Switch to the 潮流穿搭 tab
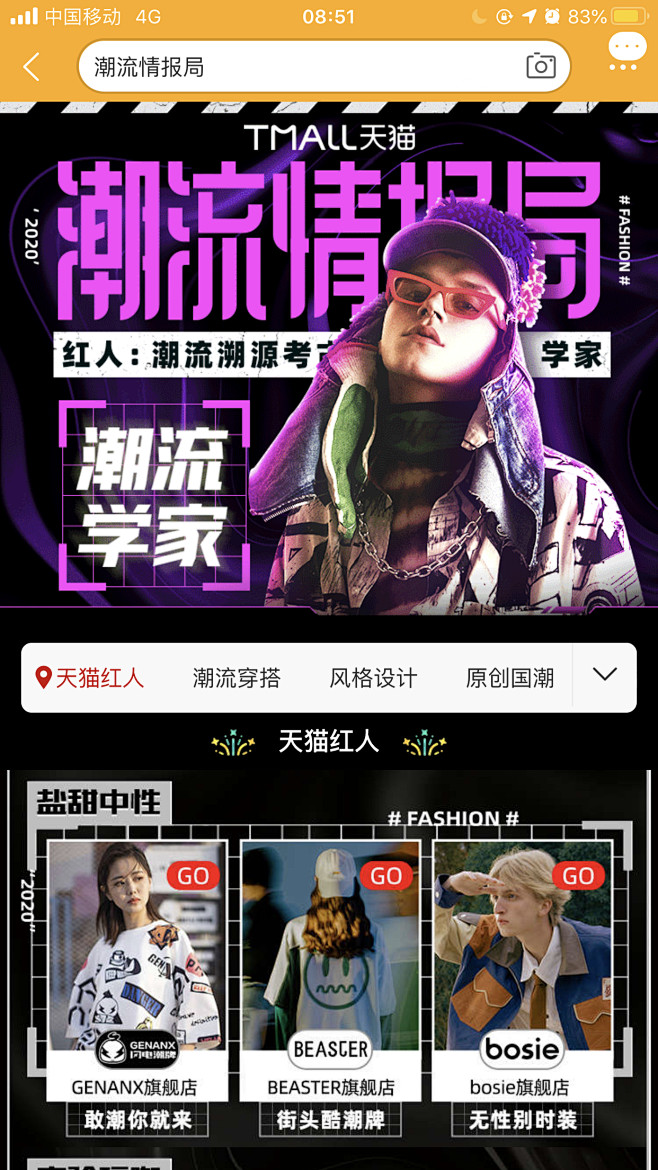Viewport: 658px width, 1170px height. pyautogui.click(x=236, y=678)
